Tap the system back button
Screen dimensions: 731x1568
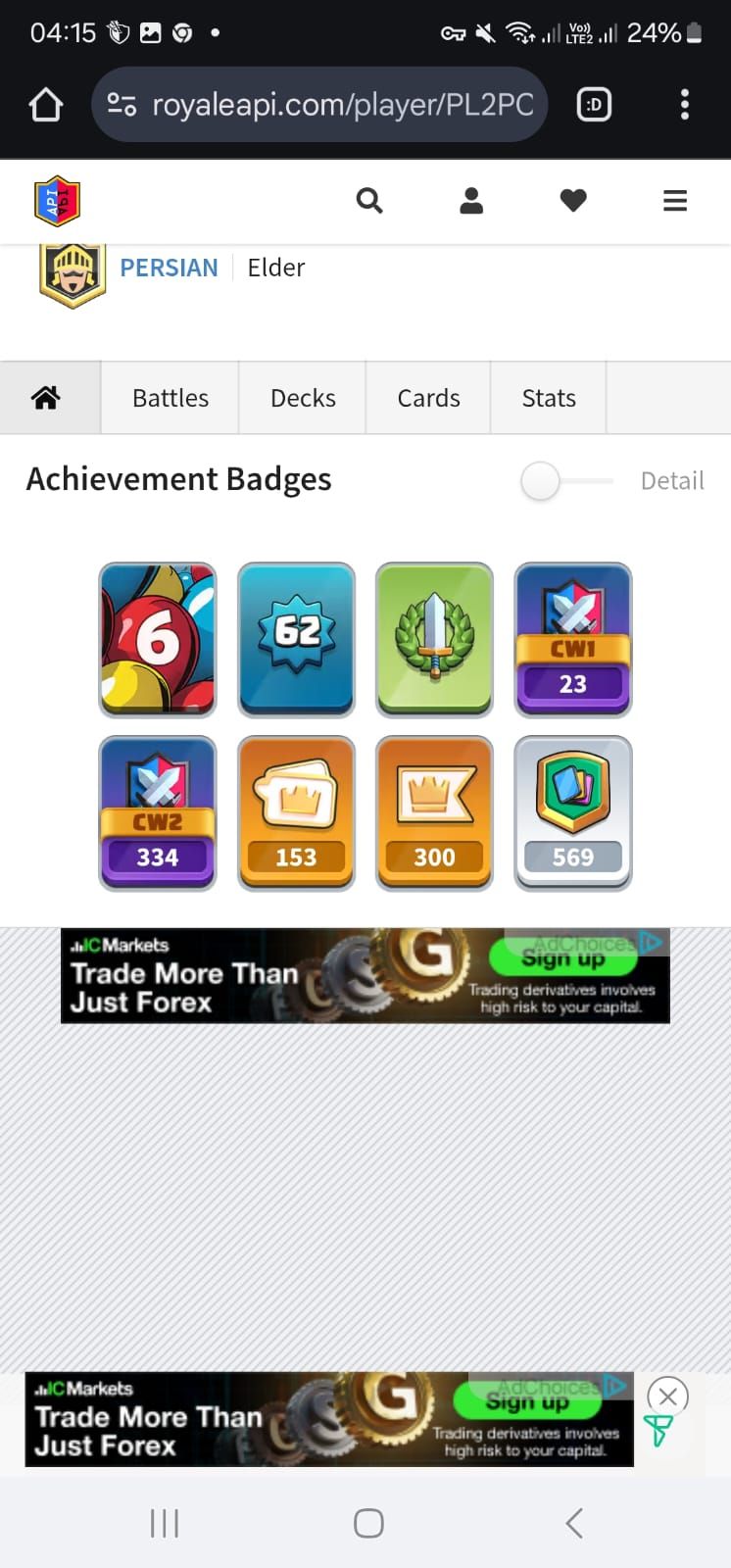[x=574, y=1523]
